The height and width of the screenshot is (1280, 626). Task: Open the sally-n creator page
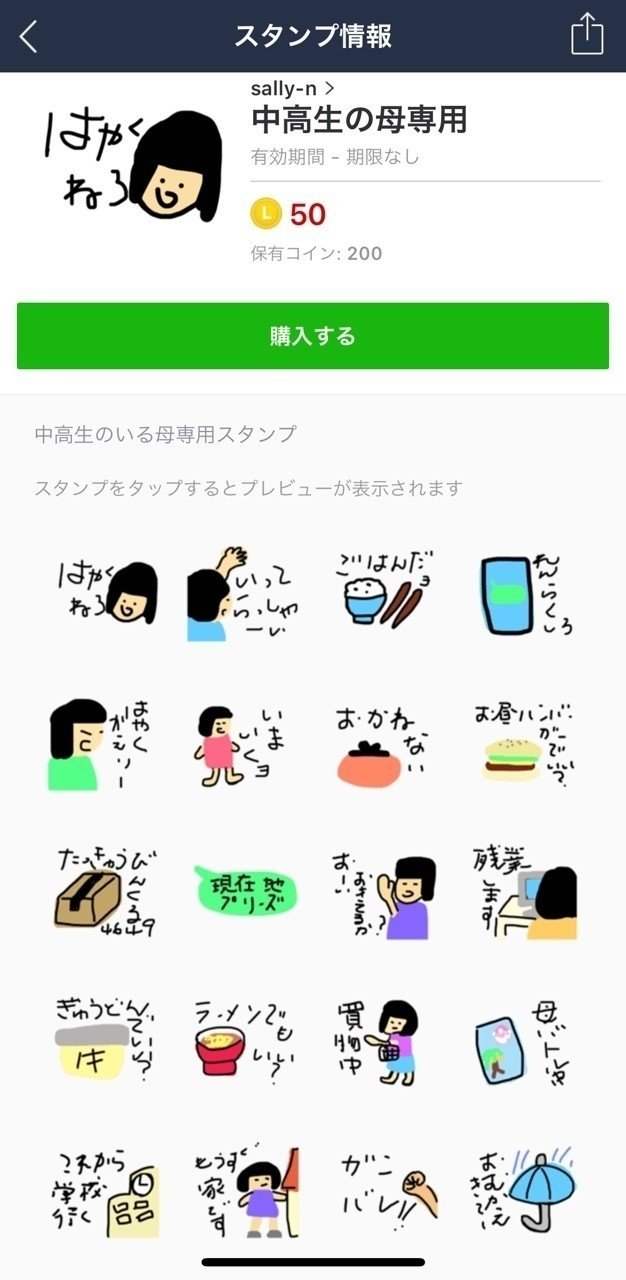click(292, 89)
